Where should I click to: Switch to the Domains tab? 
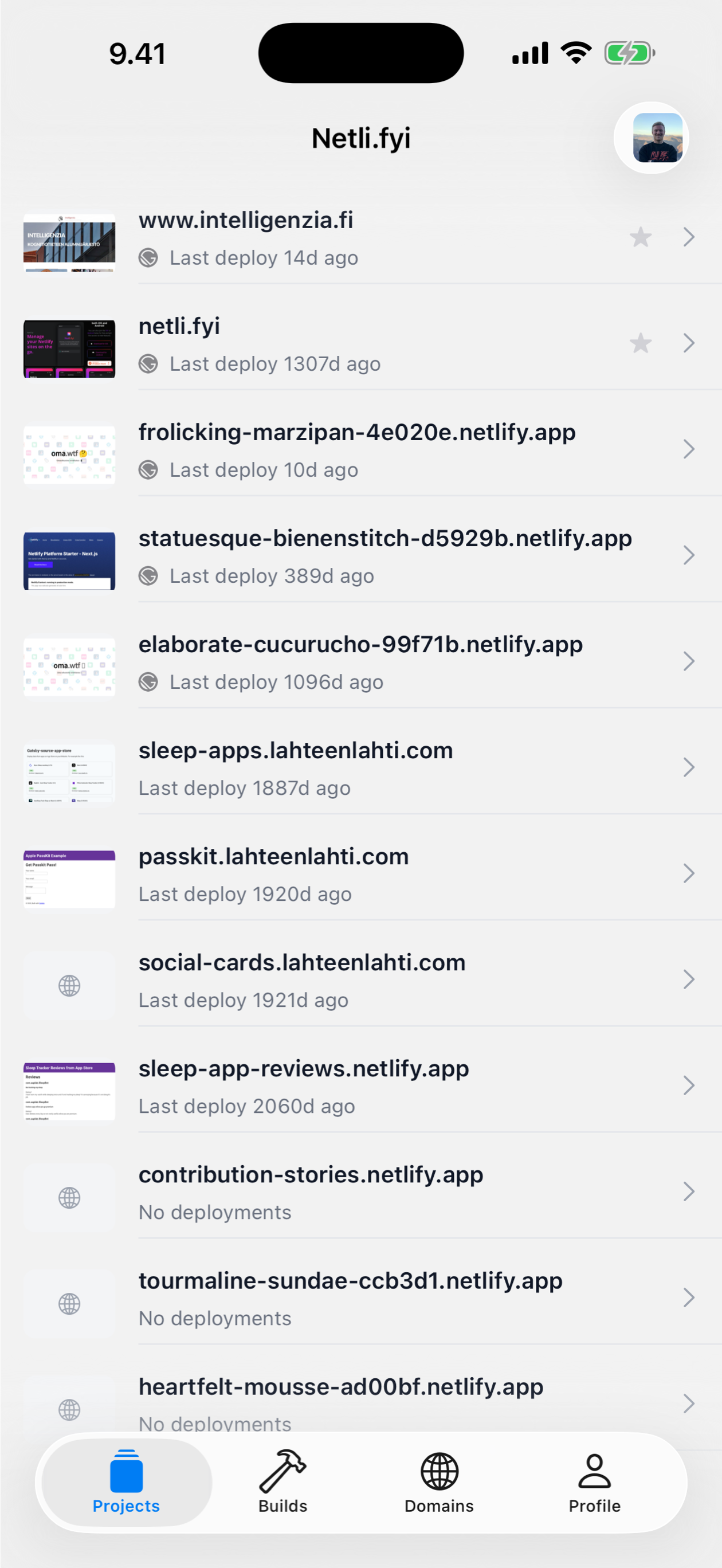[439, 1485]
